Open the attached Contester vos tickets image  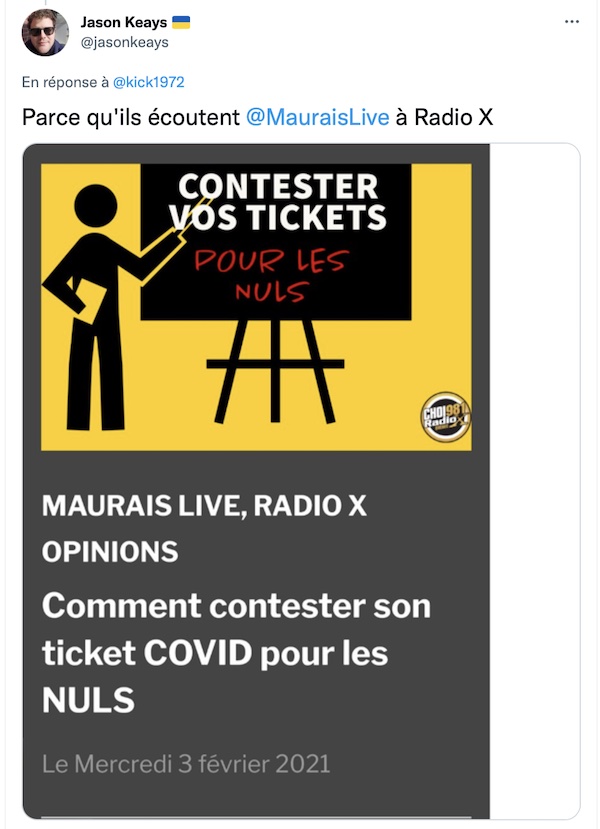[x=256, y=306]
